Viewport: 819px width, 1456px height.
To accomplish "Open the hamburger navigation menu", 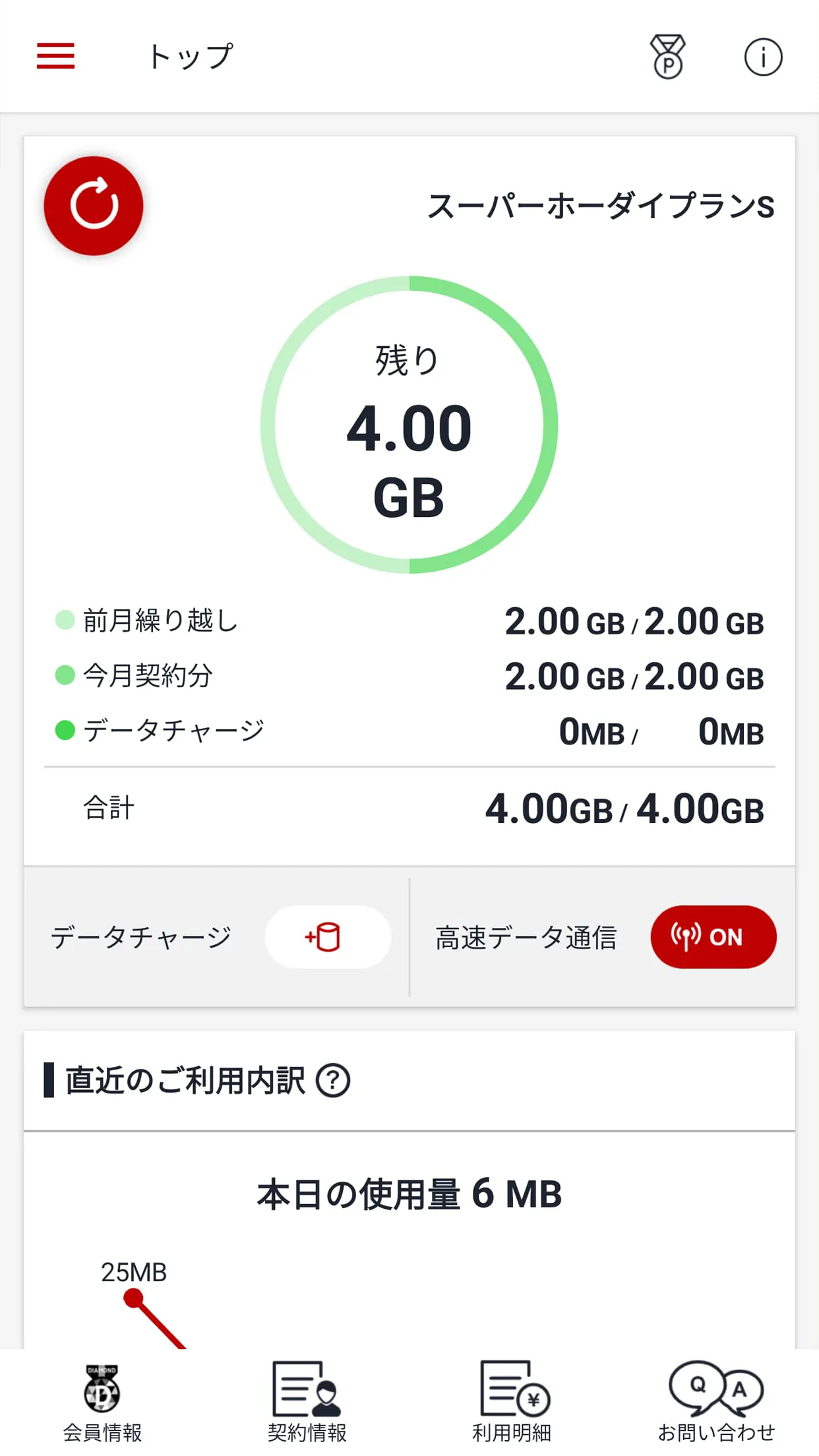I will pyautogui.click(x=55, y=57).
